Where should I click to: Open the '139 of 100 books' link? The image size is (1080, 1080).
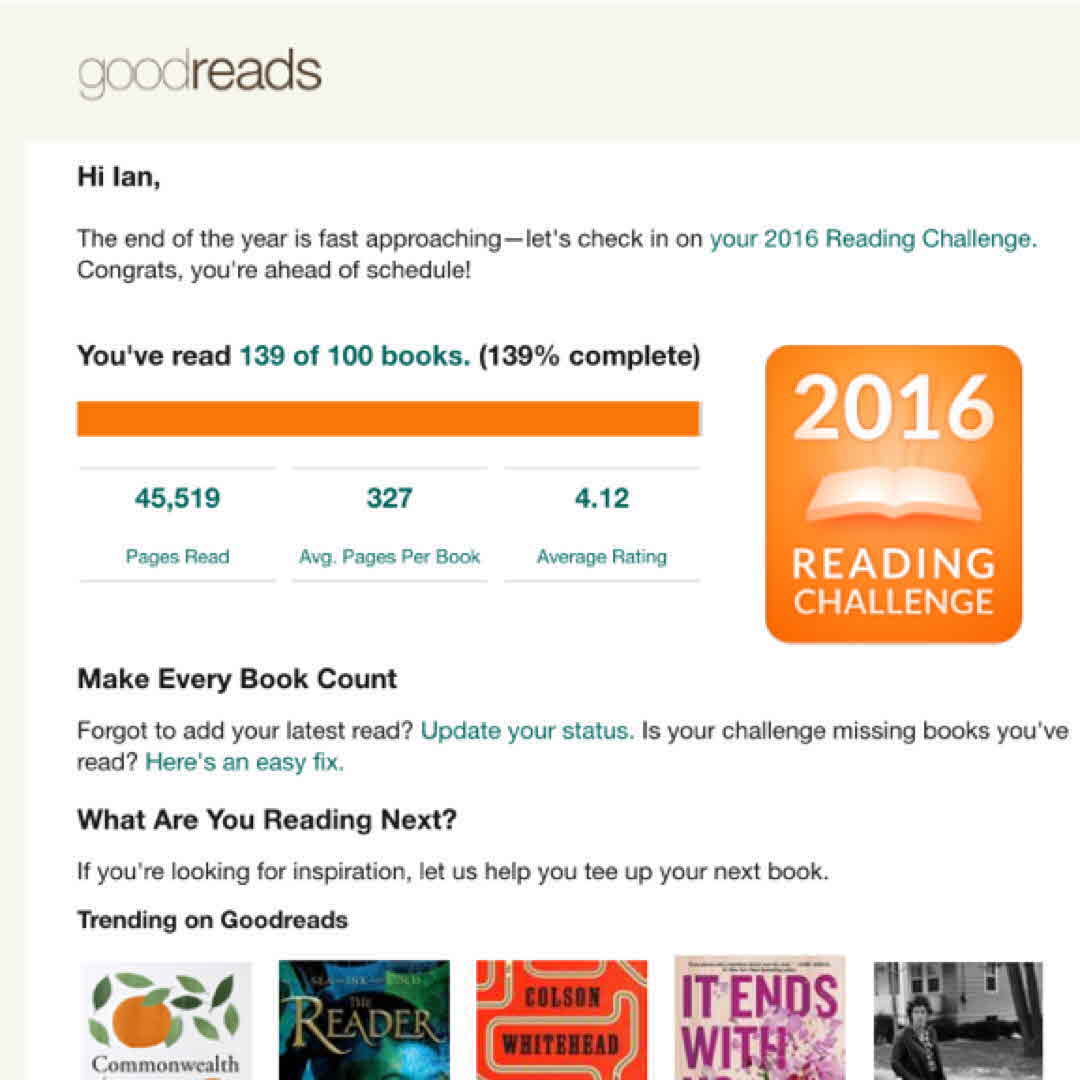pyautogui.click(x=354, y=356)
